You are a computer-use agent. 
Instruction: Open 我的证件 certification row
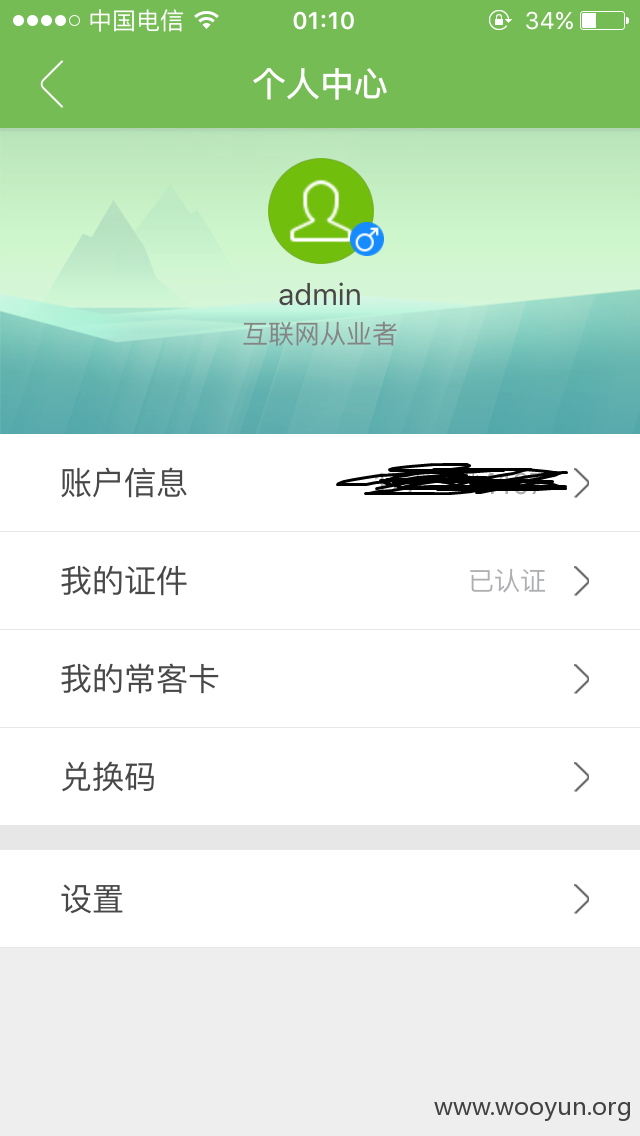click(320, 581)
